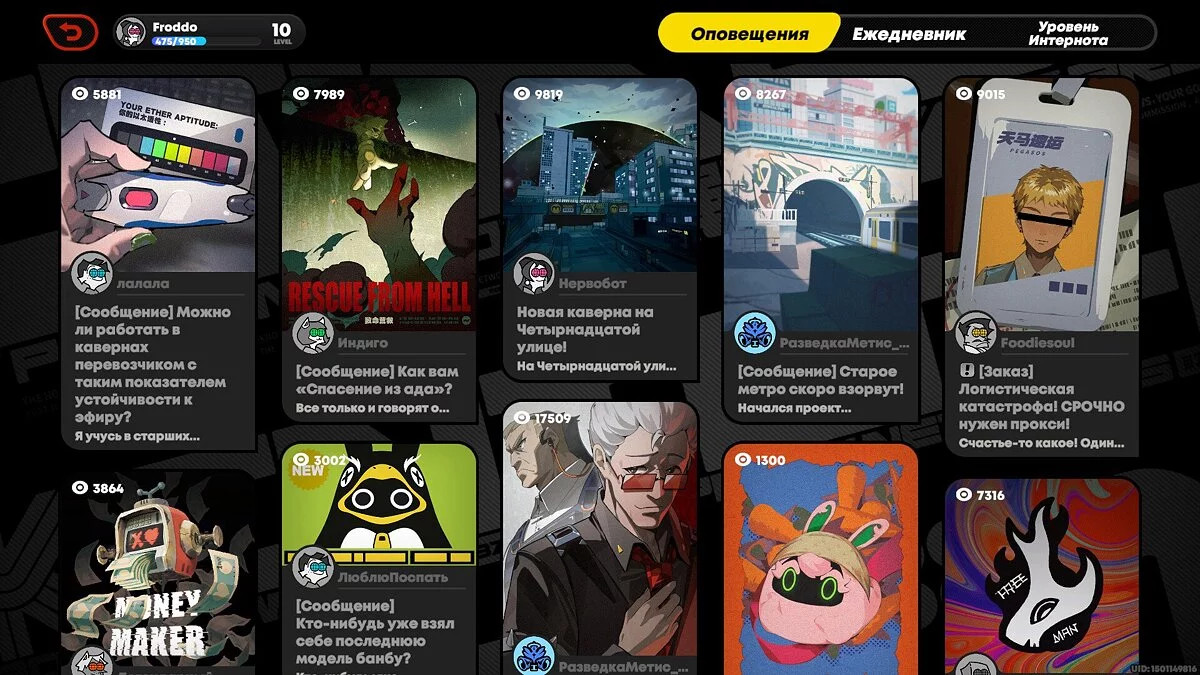The width and height of the screenshot is (1200, 675).
Task: Open the post about old metro demolition
Action: click(x=820, y=250)
